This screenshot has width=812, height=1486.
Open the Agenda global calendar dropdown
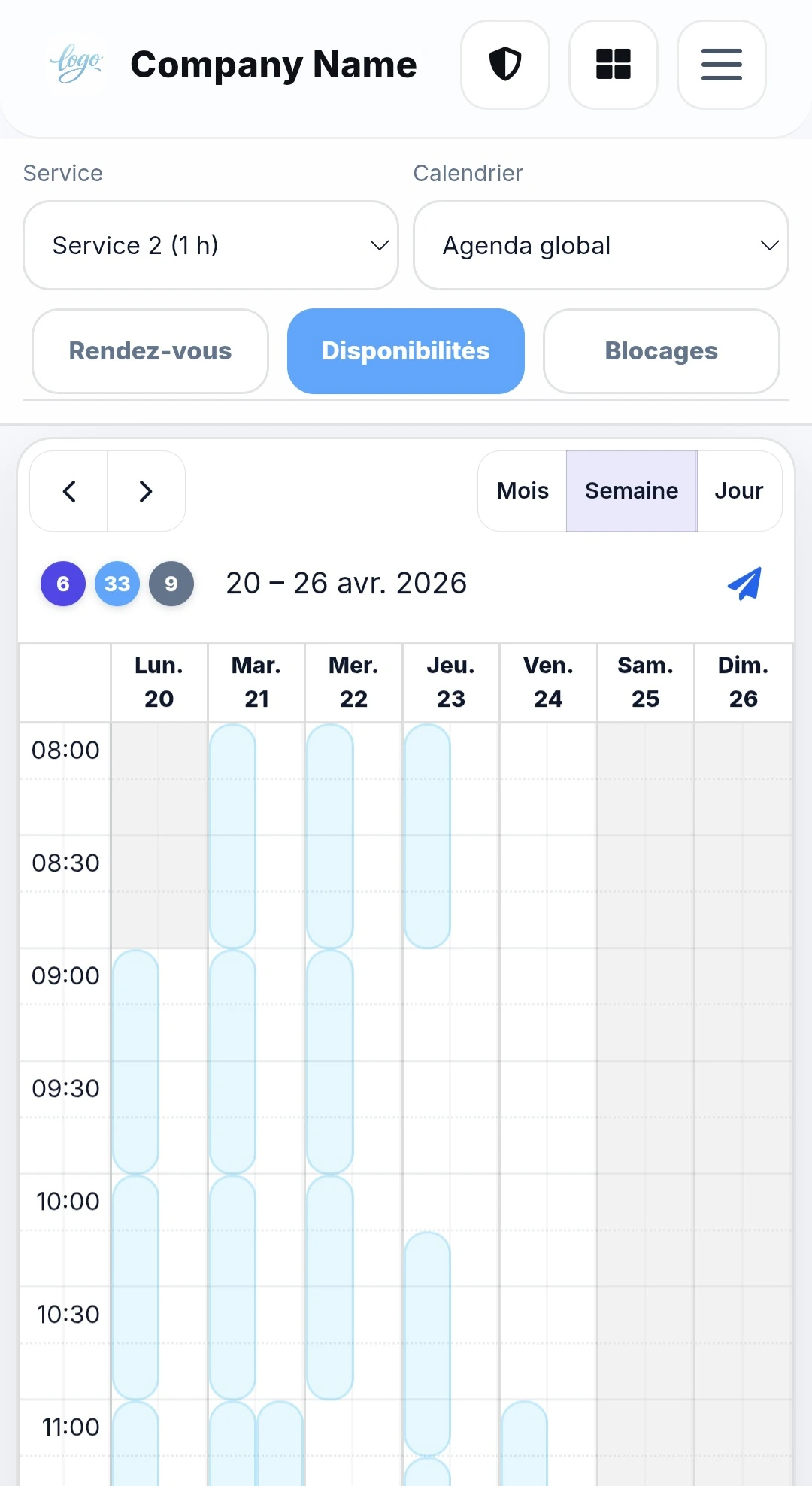coord(600,245)
